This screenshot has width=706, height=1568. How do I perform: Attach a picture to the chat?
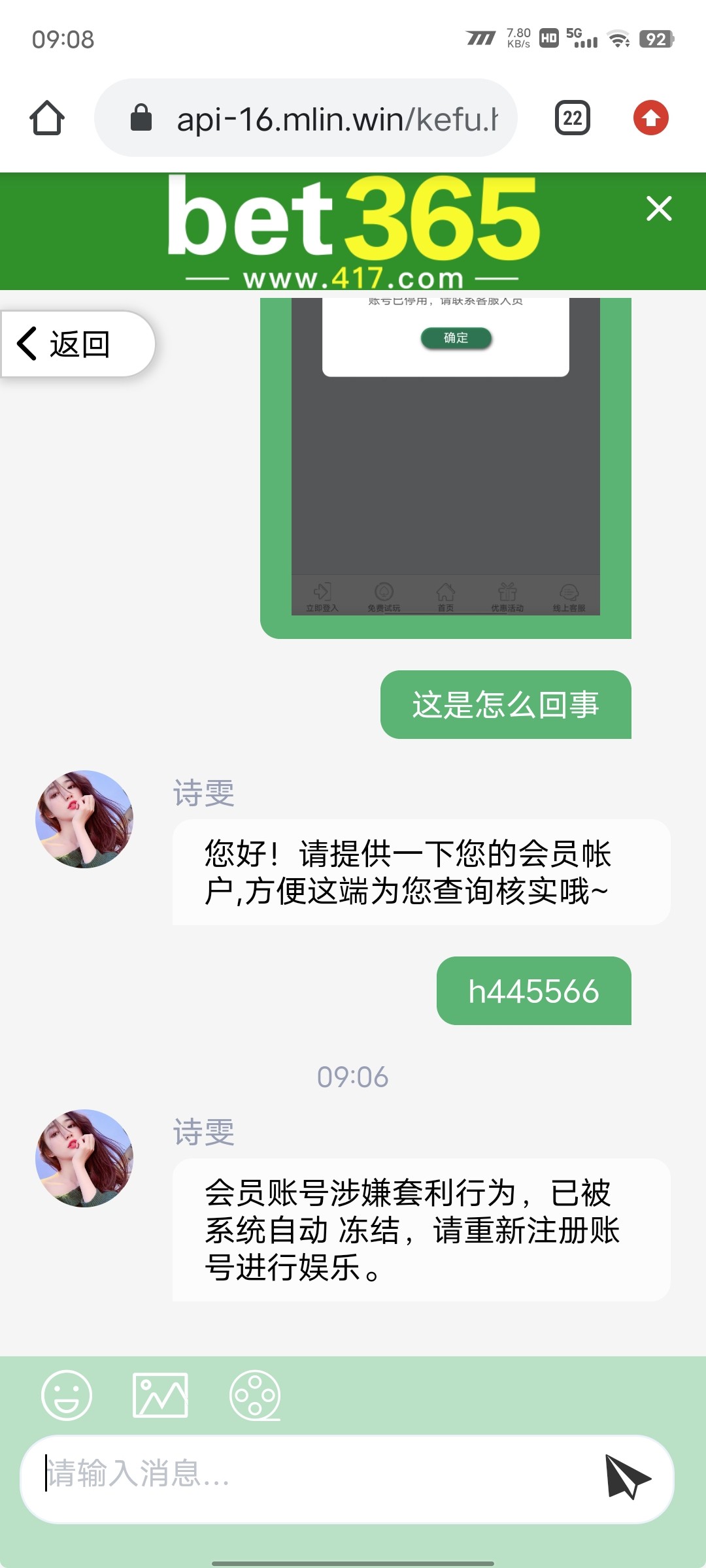[x=160, y=1396]
